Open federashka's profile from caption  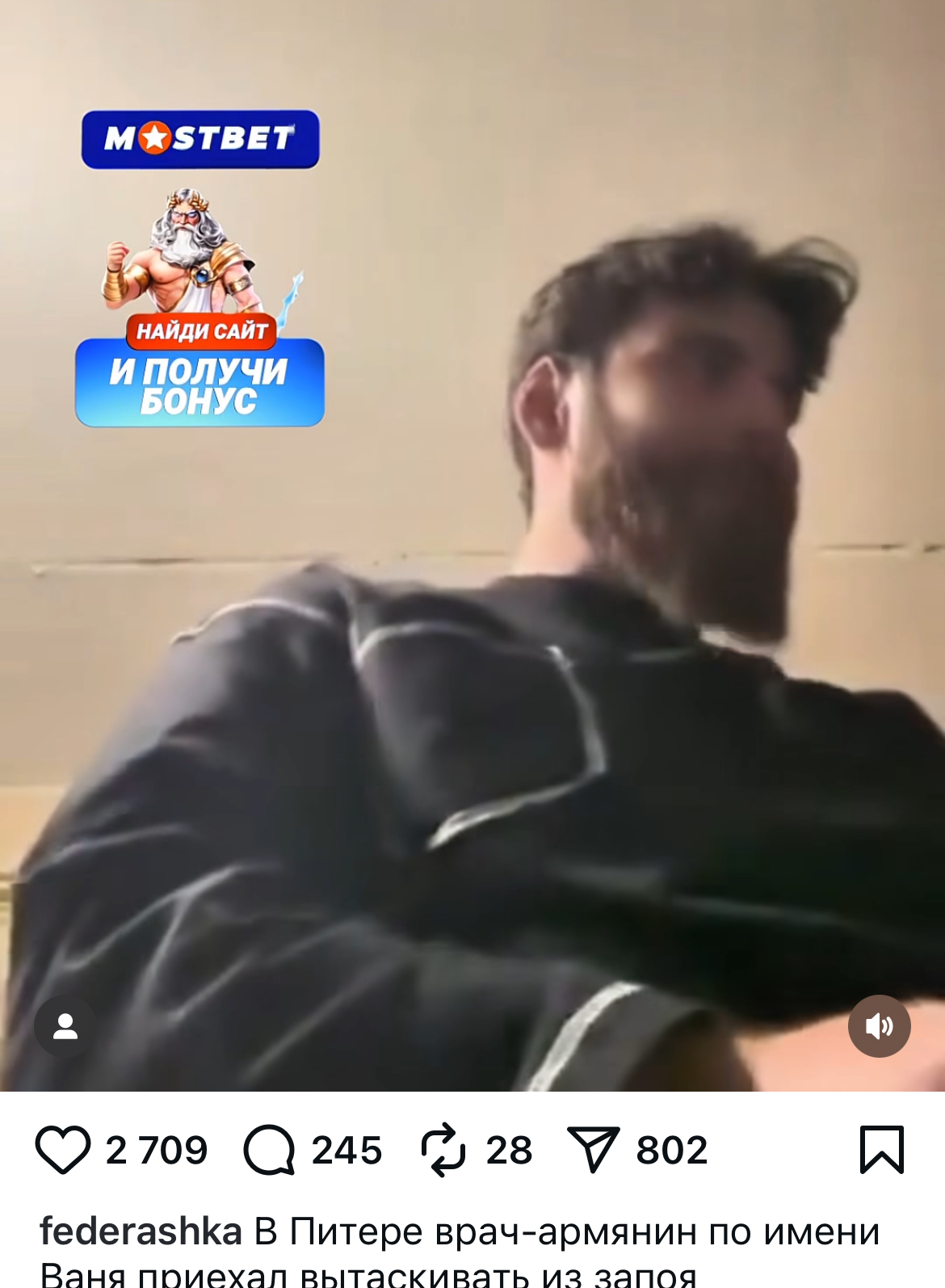(141, 1231)
